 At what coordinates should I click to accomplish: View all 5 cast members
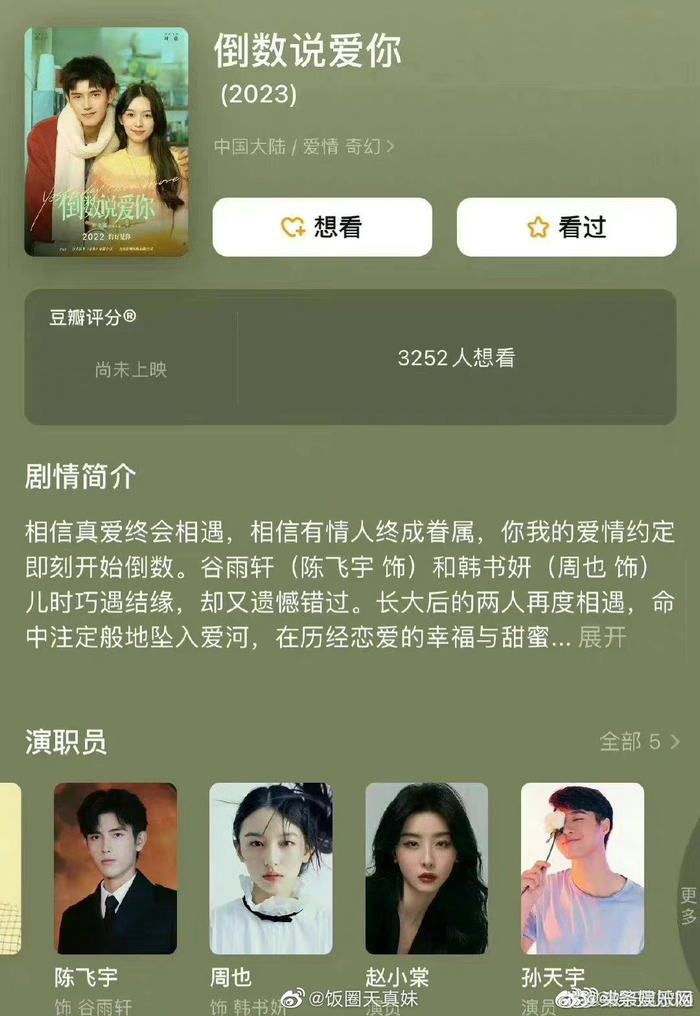coord(639,741)
